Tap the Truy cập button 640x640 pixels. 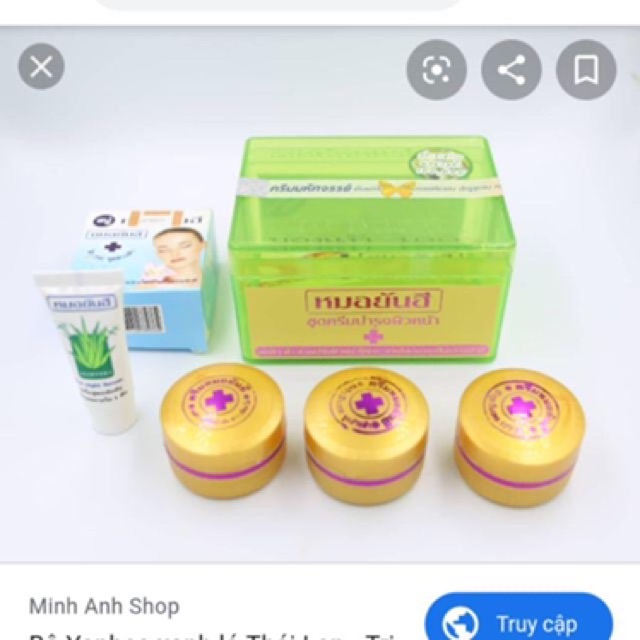[x=518, y=619]
